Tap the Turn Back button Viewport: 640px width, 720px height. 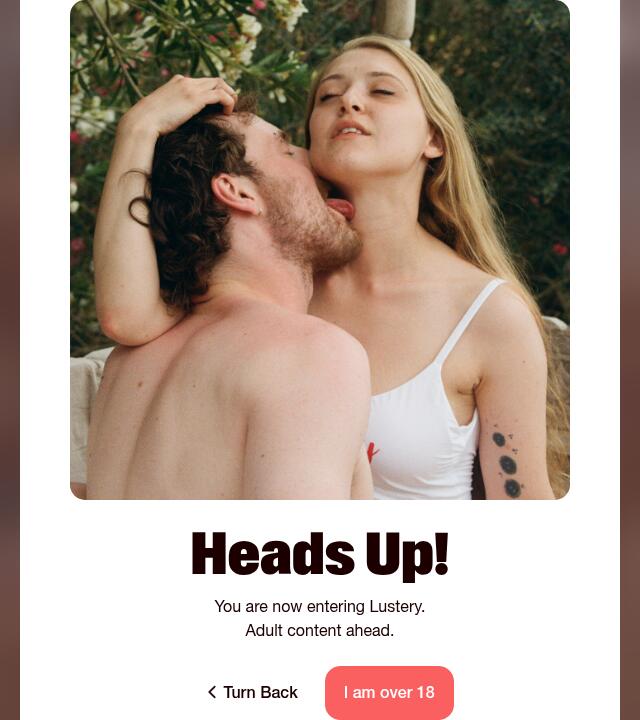253,692
